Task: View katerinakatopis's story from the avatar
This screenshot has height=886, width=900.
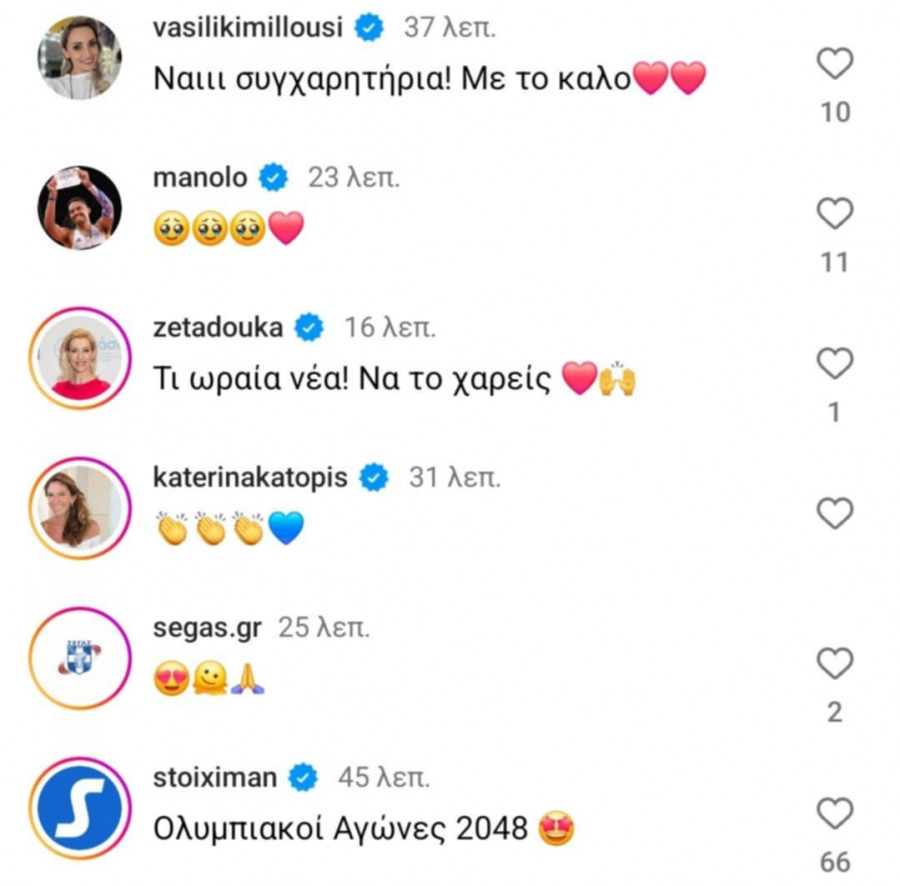Action: pyautogui.click(x=79, y=508)
